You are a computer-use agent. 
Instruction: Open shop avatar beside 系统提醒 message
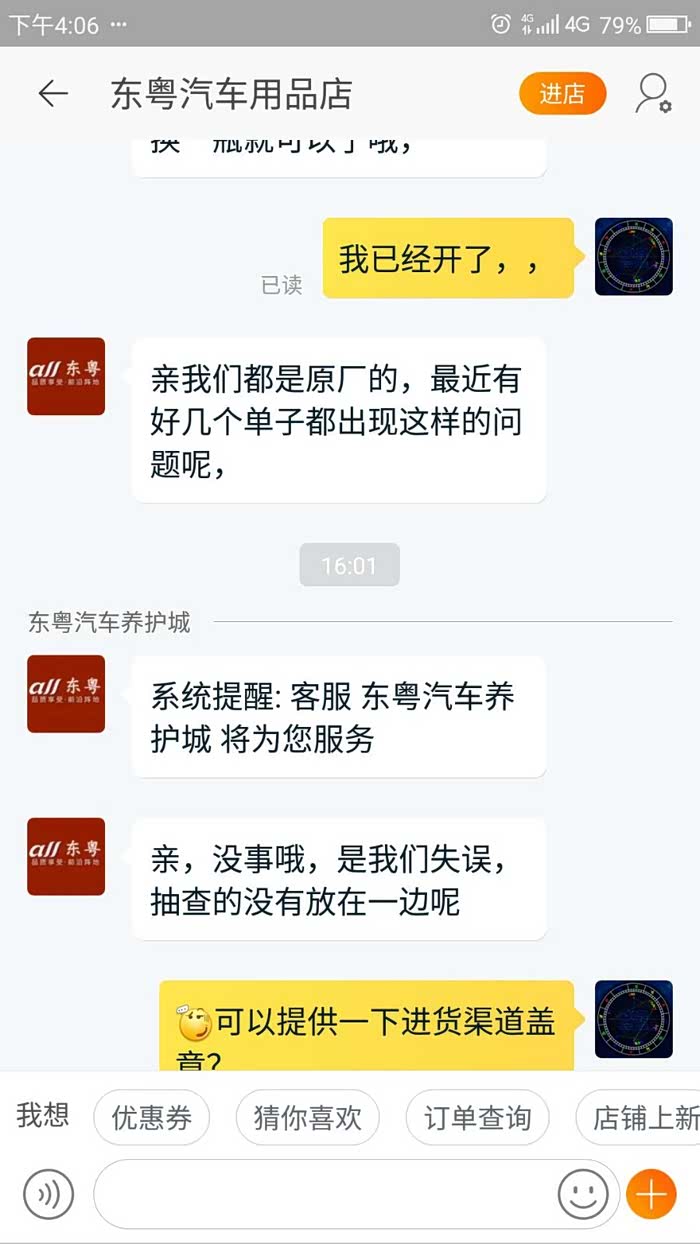(66, 694)
